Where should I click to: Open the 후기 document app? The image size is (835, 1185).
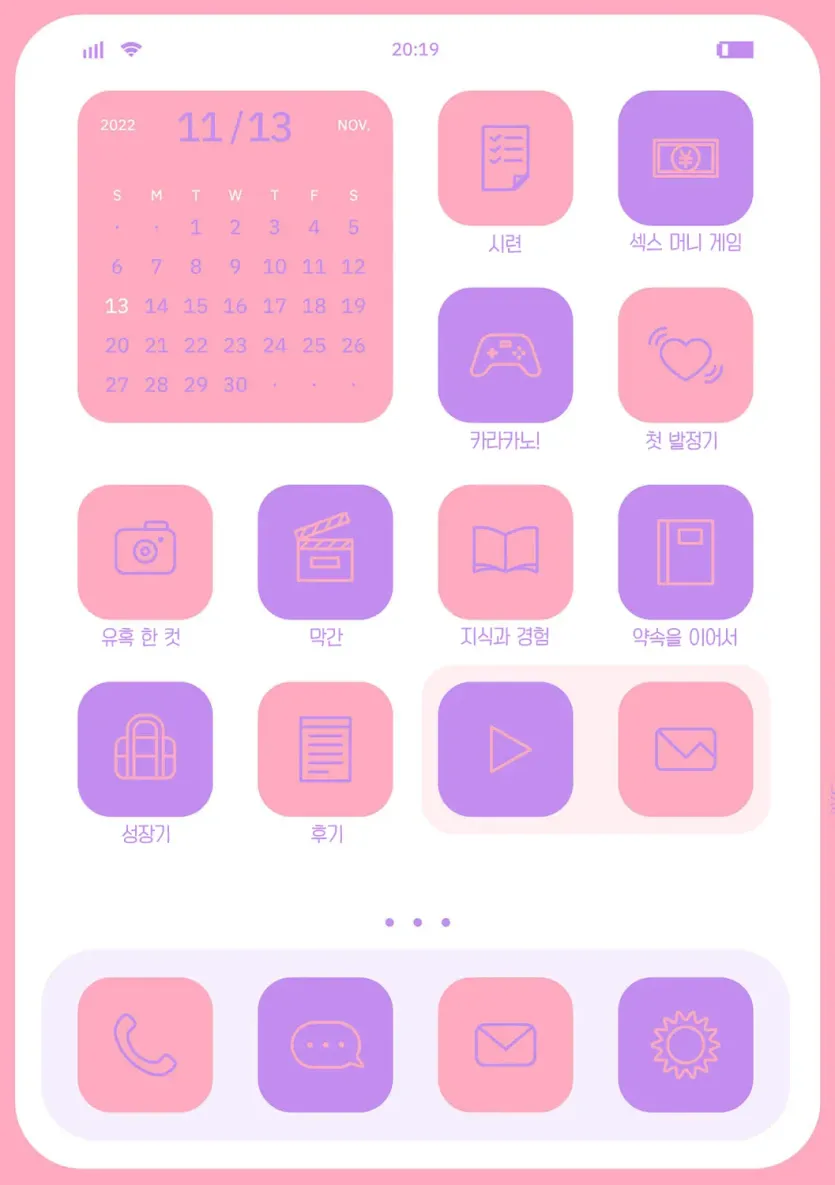pyautogui.click(x=326, y=748)
